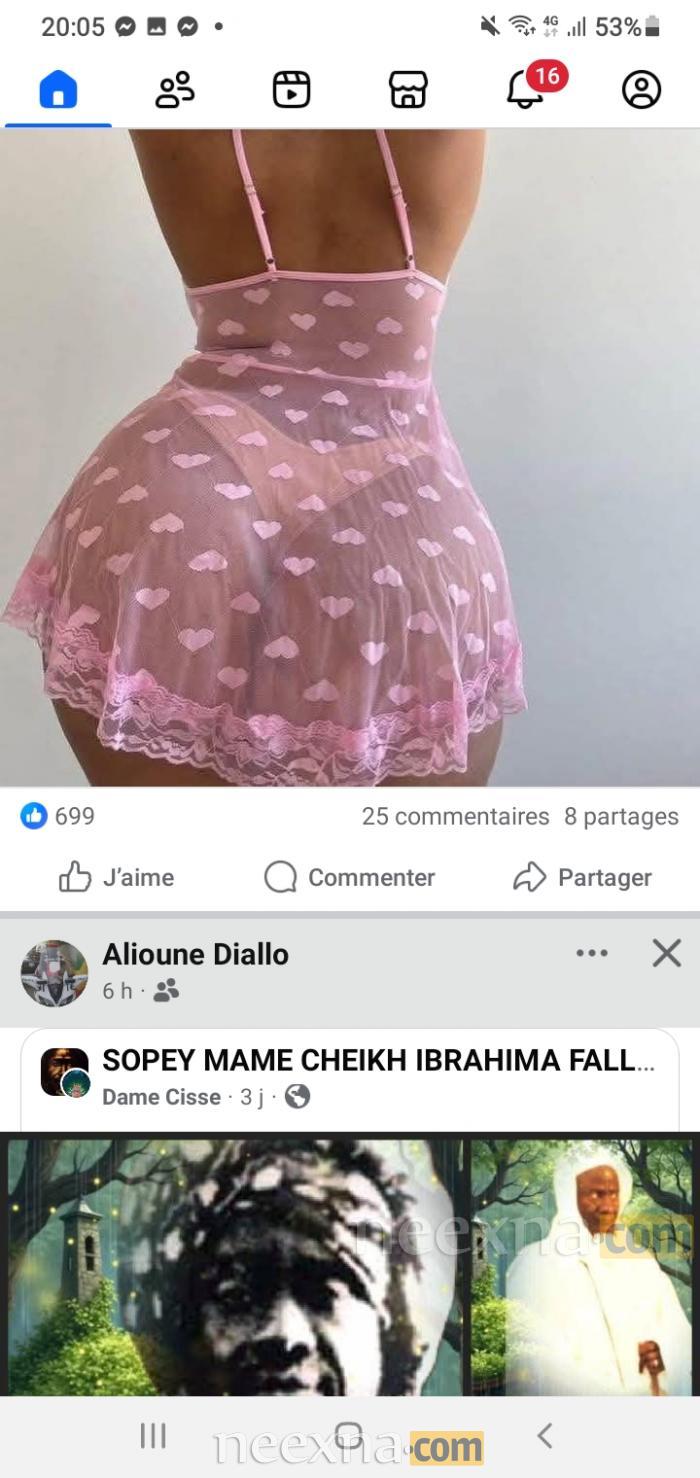
Task: Go back with the system back button
Action: click(x=545, y=1436)
